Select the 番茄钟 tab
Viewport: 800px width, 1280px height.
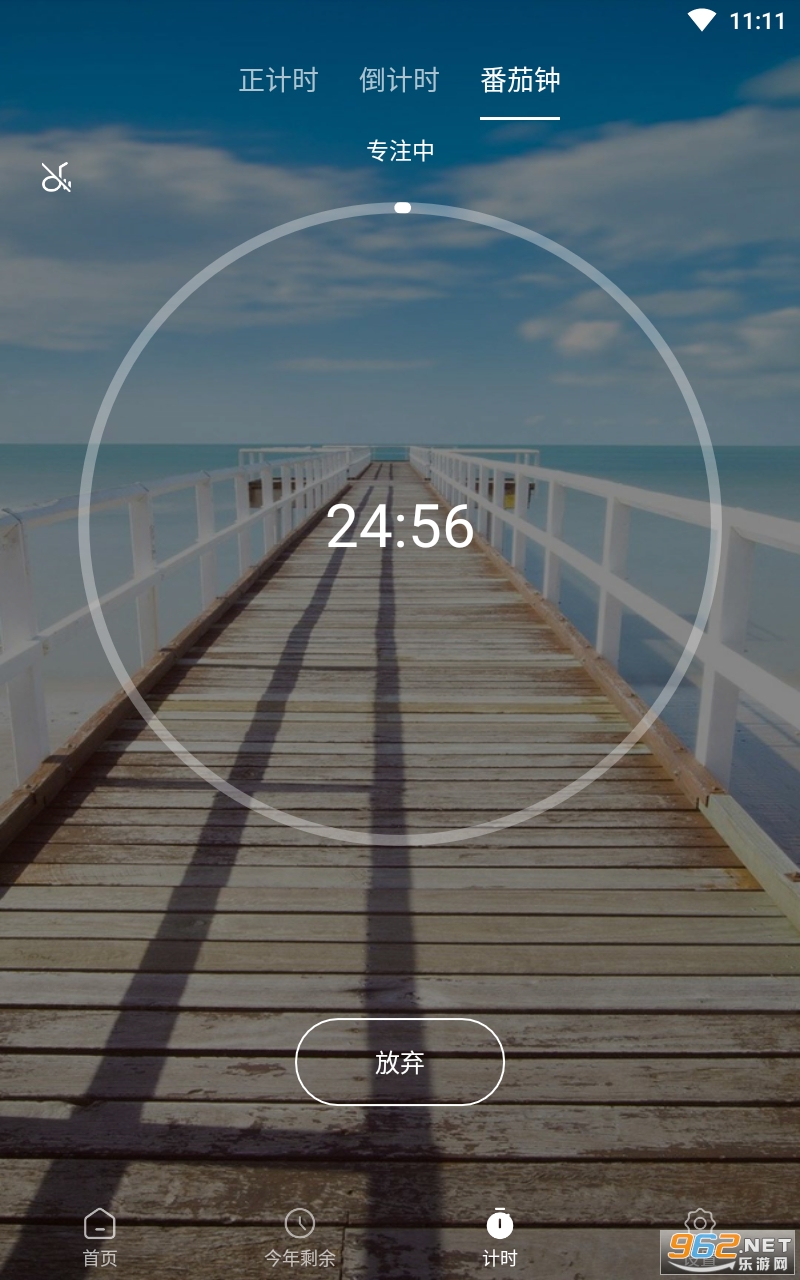[520, 80]
